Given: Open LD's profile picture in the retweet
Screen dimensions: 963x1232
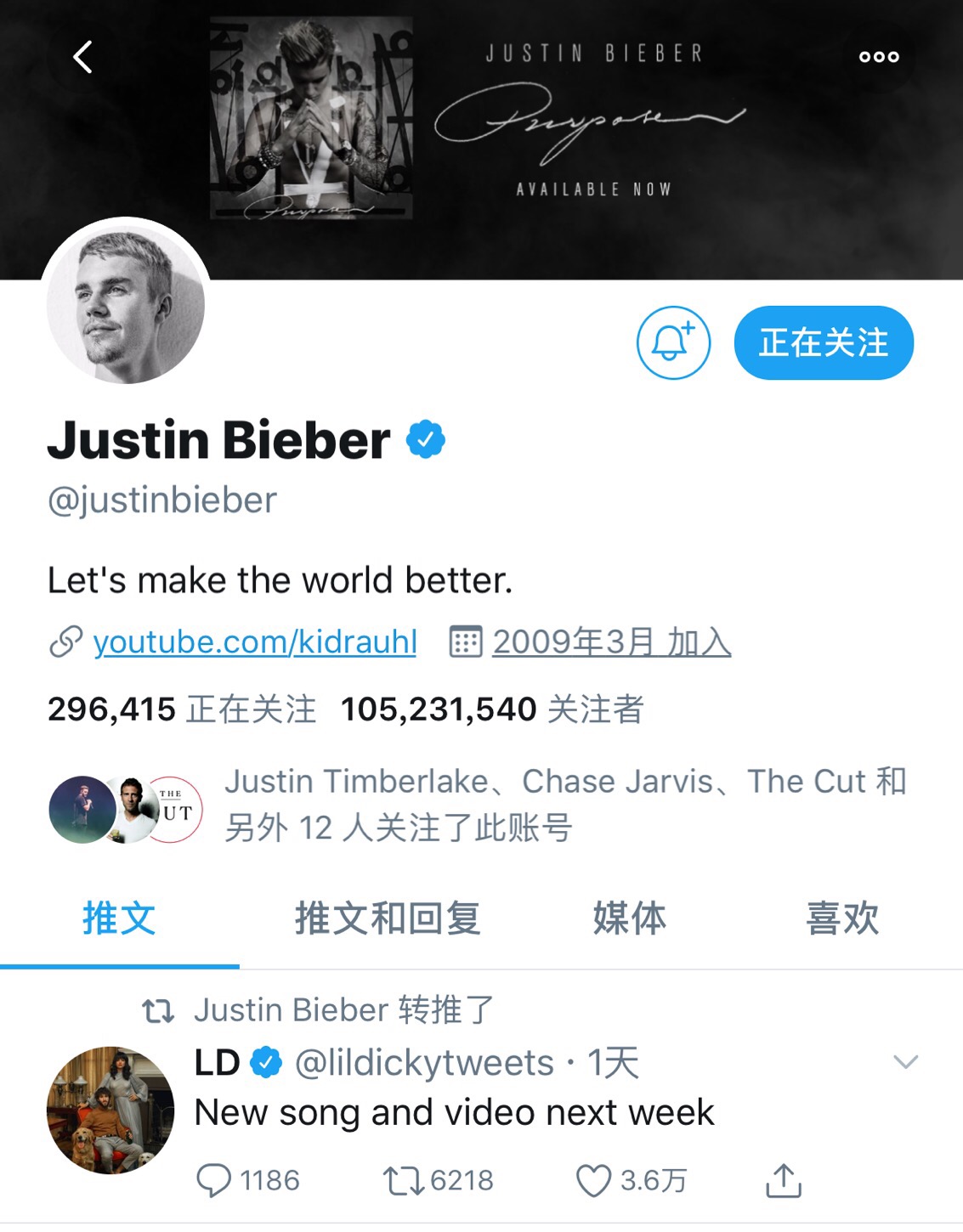Looking at the screenshot, I should (110, 1110).
